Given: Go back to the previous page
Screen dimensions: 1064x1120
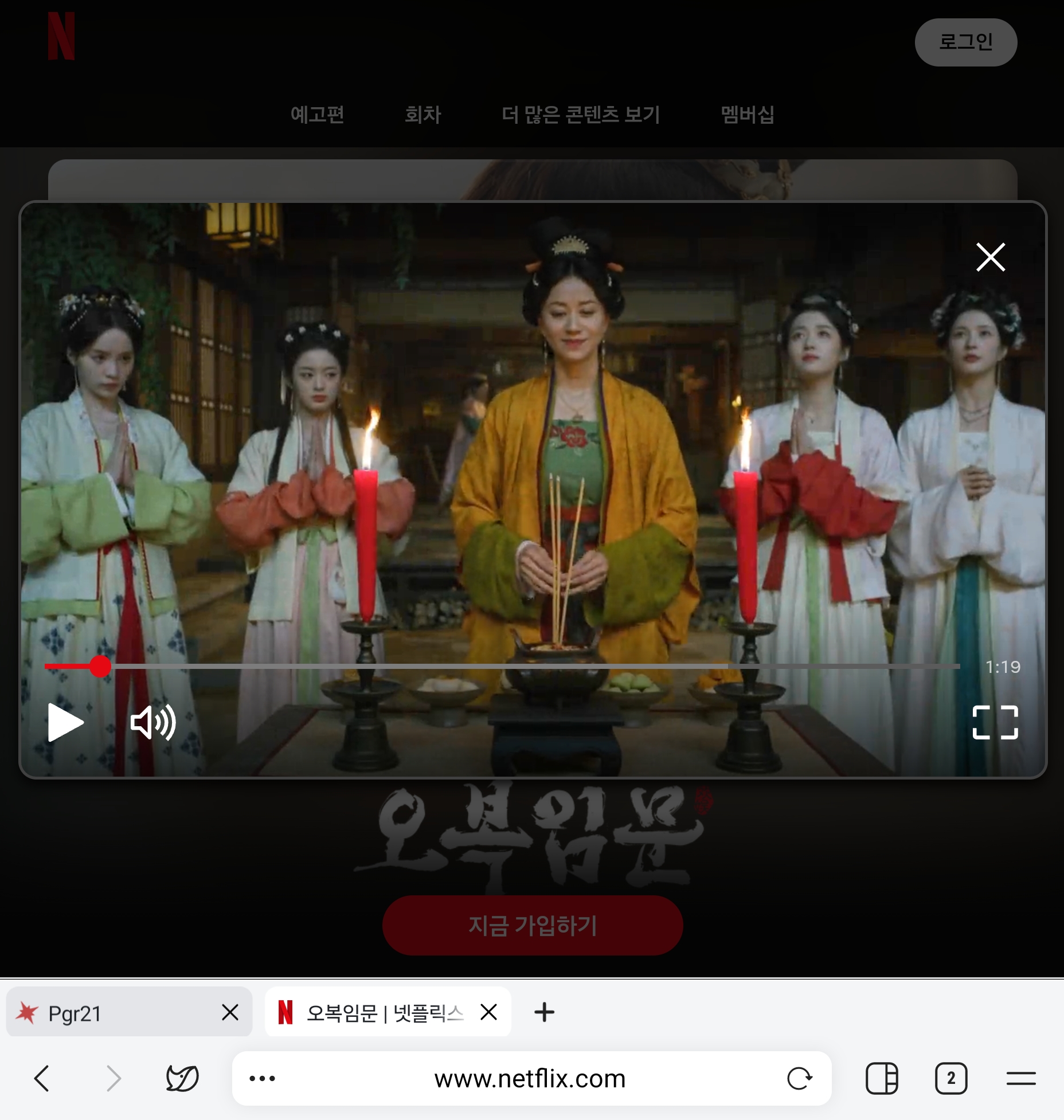Looking at the screenshot, I should click(x=42, y=1078).
